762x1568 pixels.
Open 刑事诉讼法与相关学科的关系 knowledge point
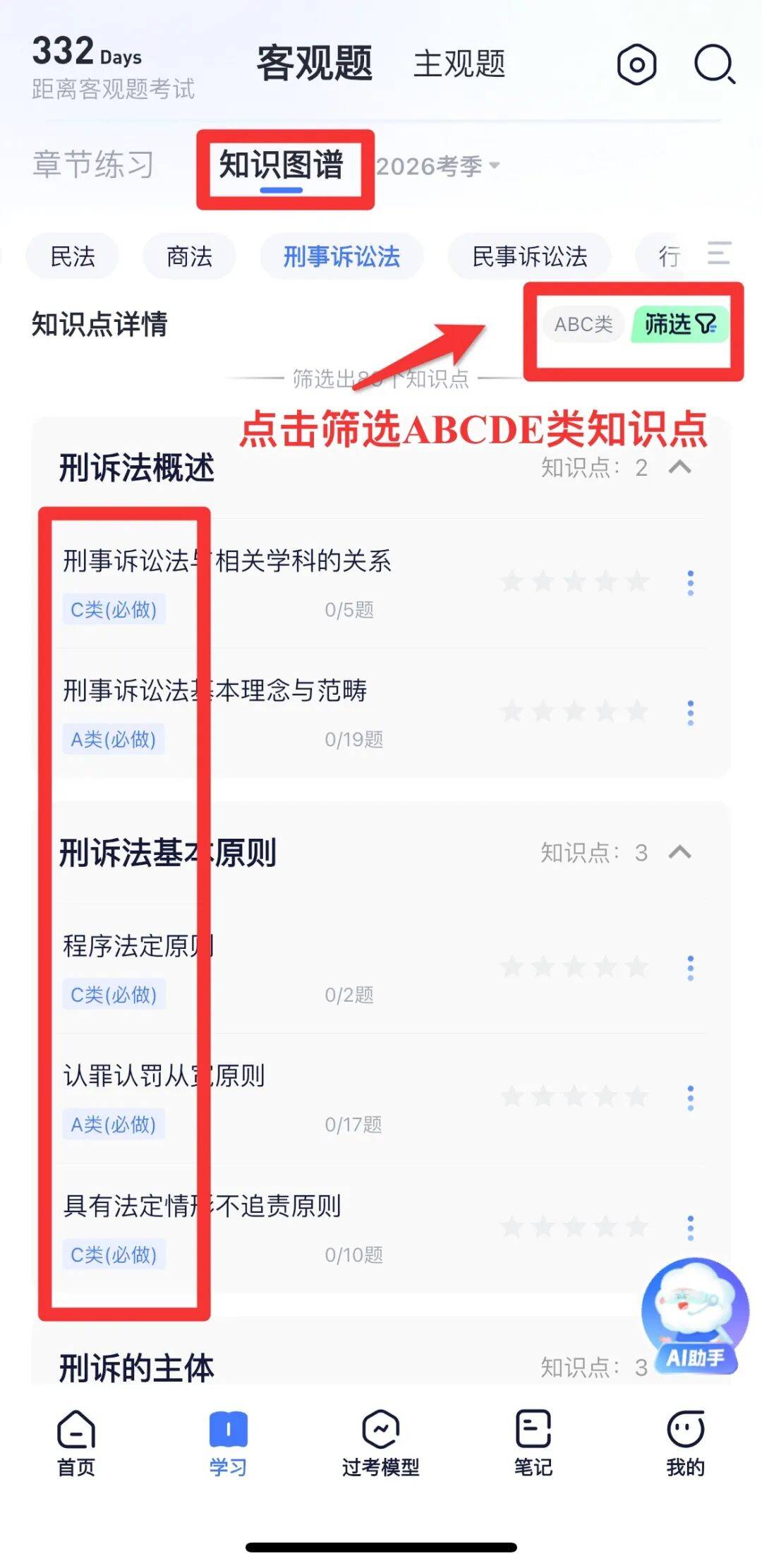point(227,561)
